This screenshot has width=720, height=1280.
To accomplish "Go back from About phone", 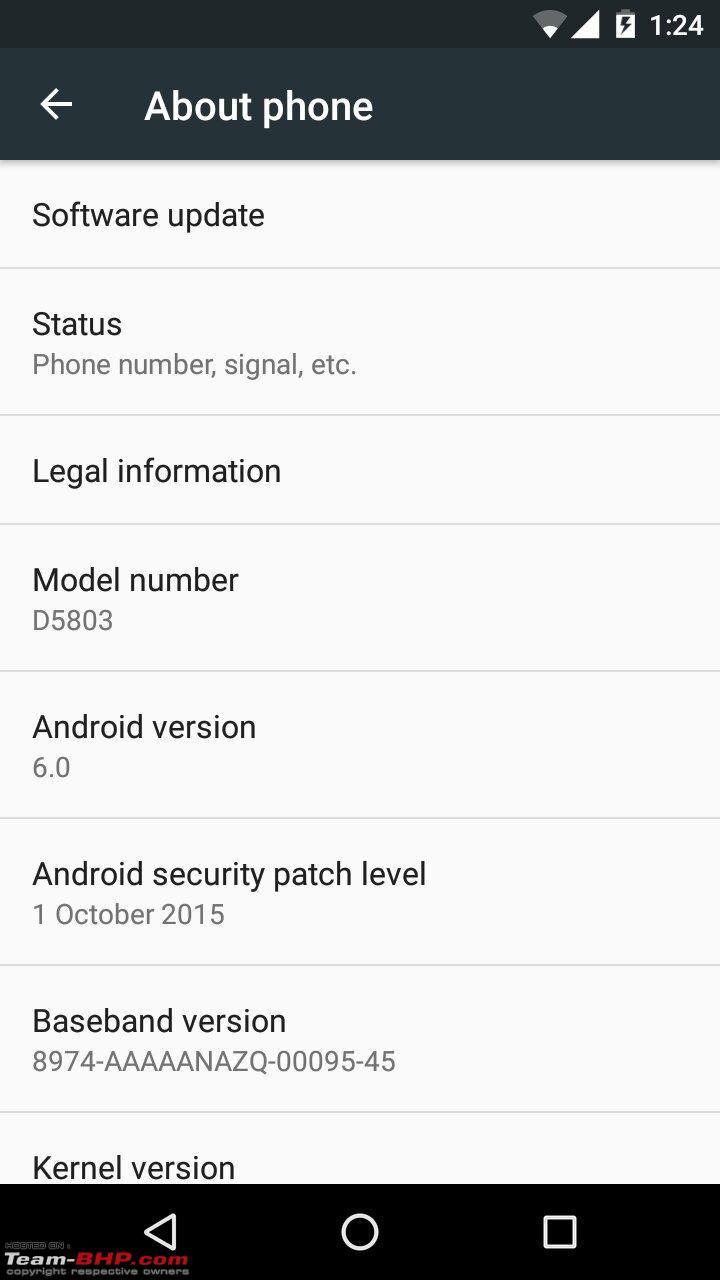I will coord(56,104).
